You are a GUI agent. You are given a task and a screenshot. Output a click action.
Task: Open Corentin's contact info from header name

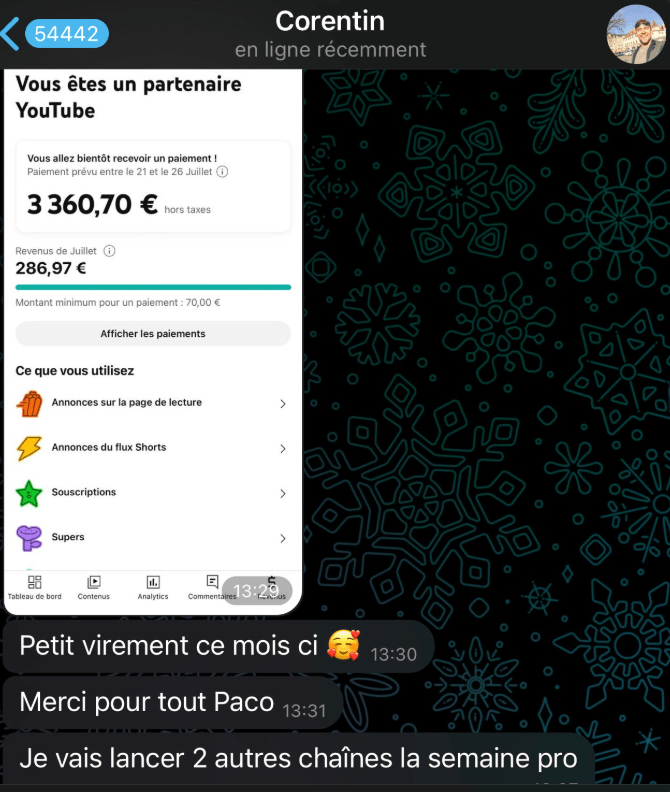(x=330, y=22)
